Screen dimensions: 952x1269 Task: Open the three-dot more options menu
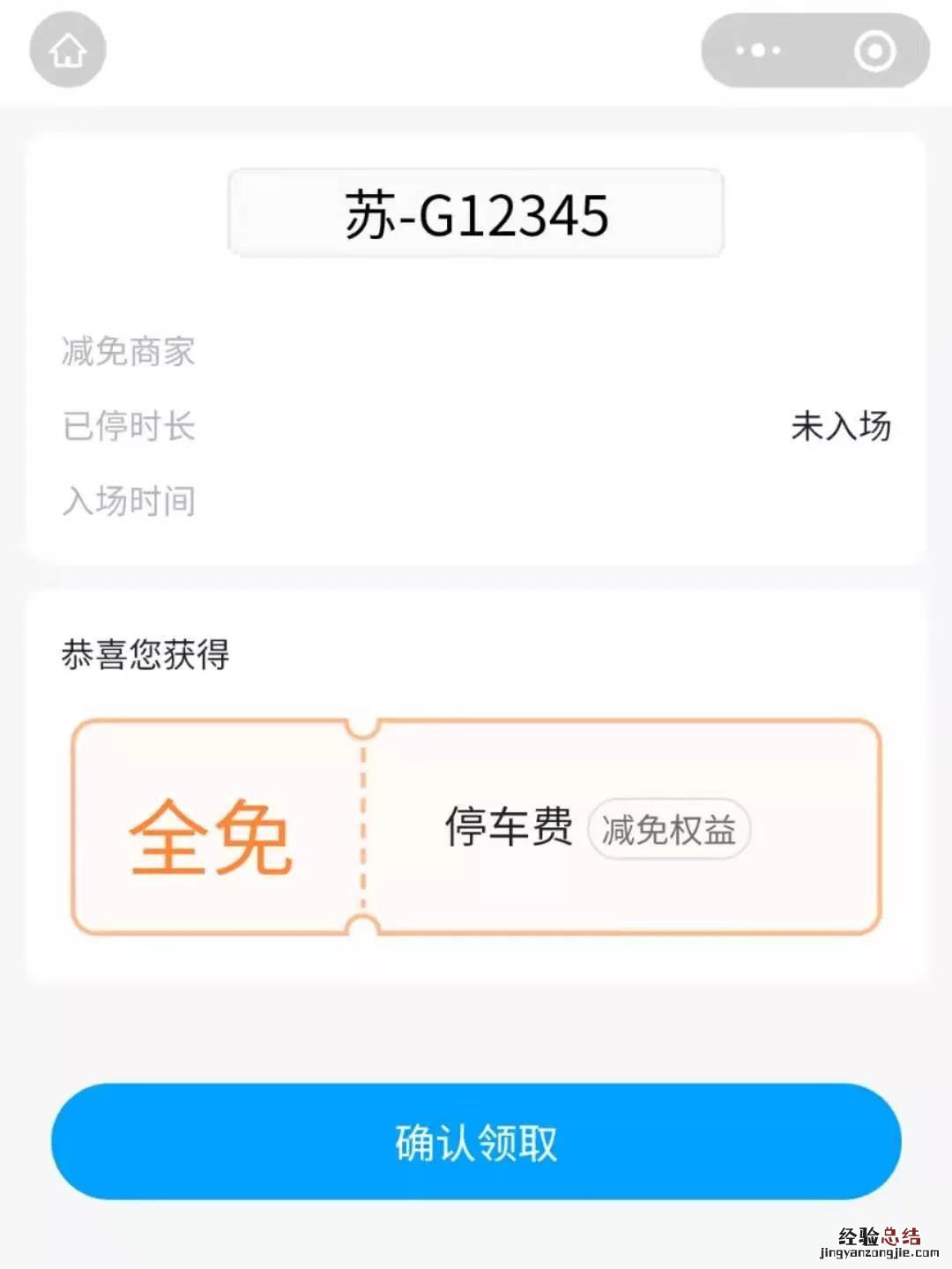pos(758,50)
